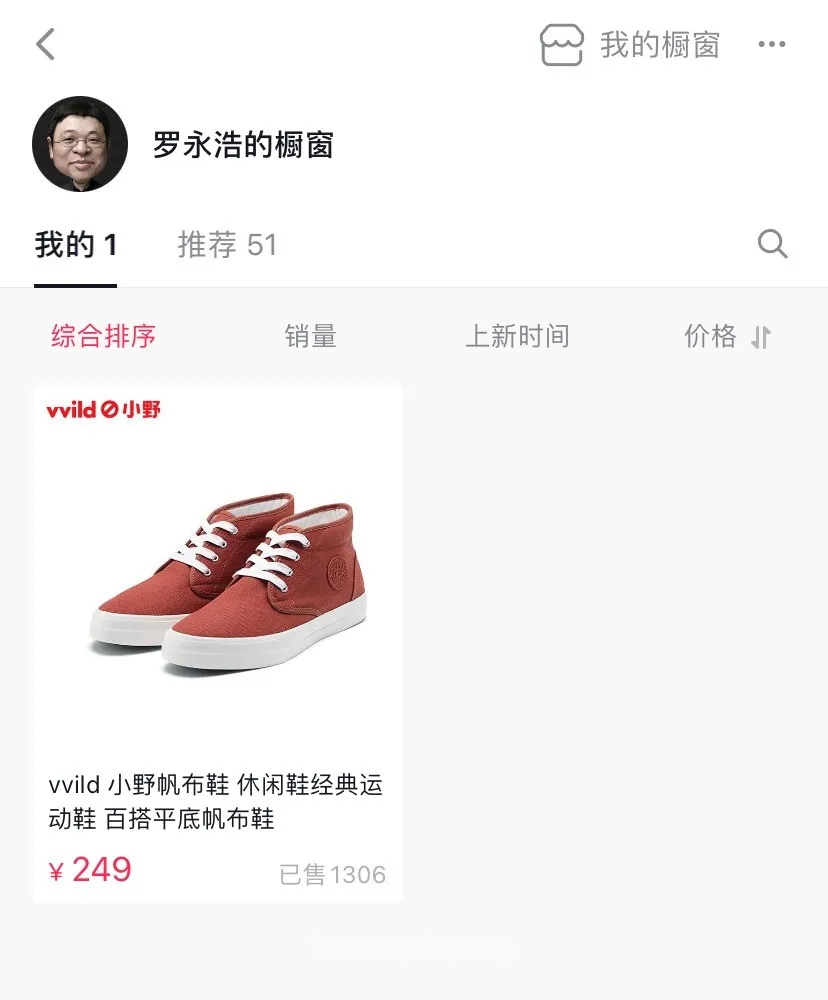Search products with the magnifier icon

point(772,244)
